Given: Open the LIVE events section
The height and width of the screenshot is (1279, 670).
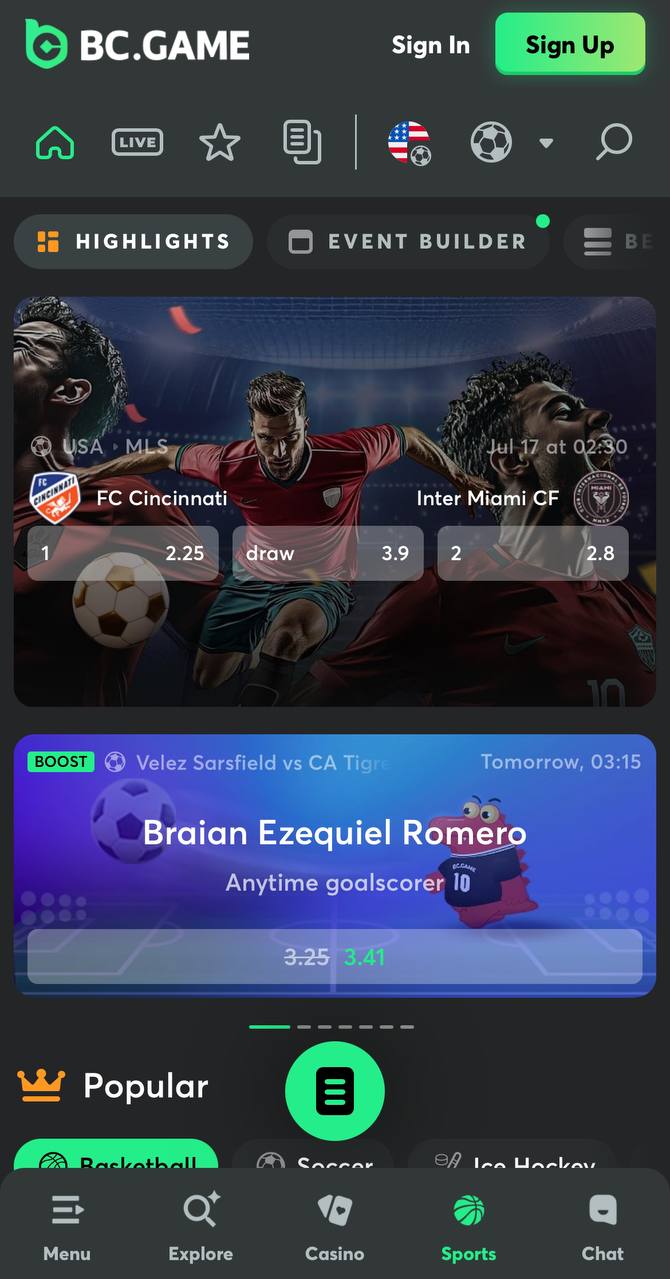Looking at the screenshot, I should click(137, 142).
